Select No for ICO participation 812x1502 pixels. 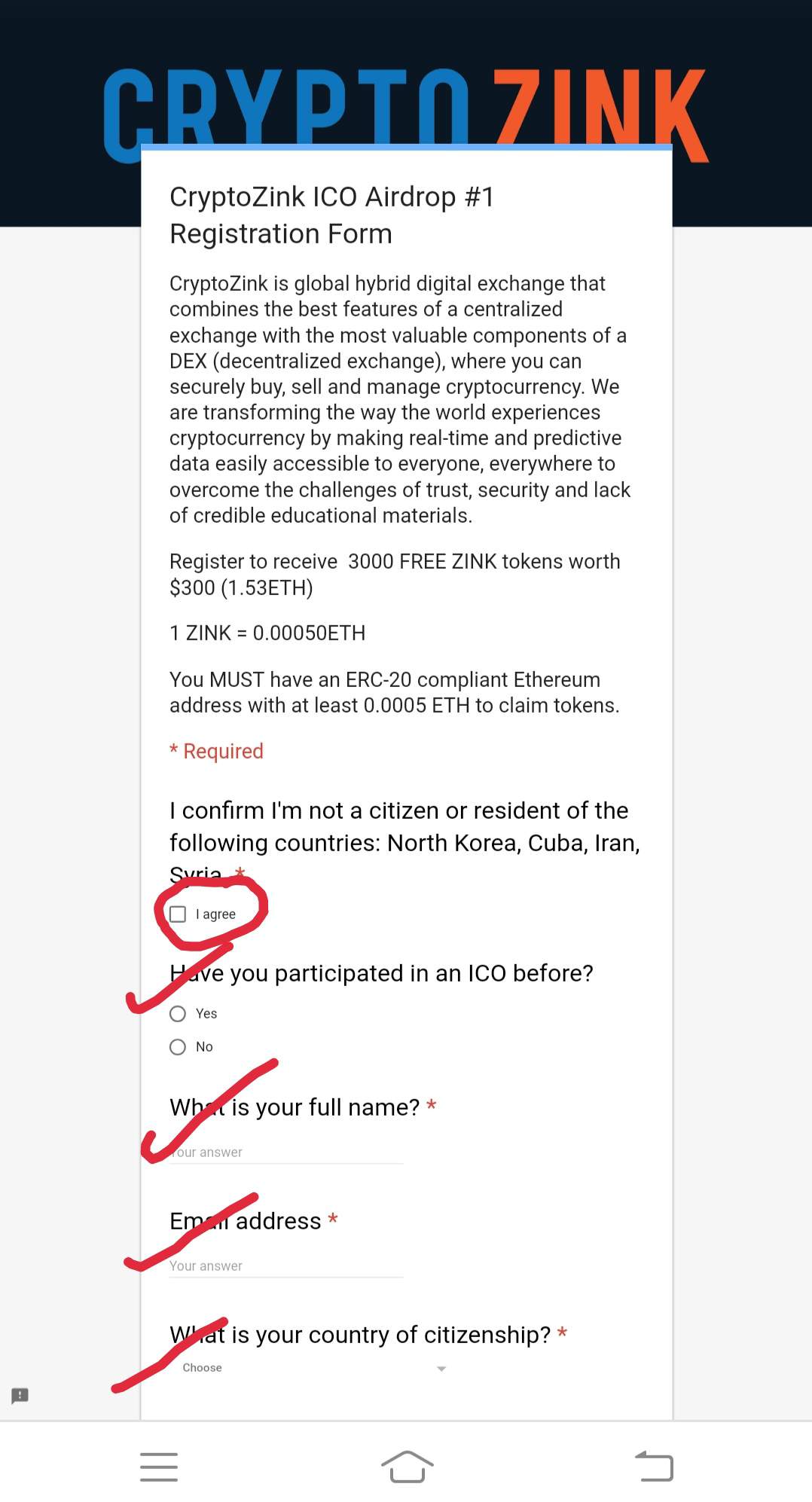pyautogui.click(x=178, y=1047)
